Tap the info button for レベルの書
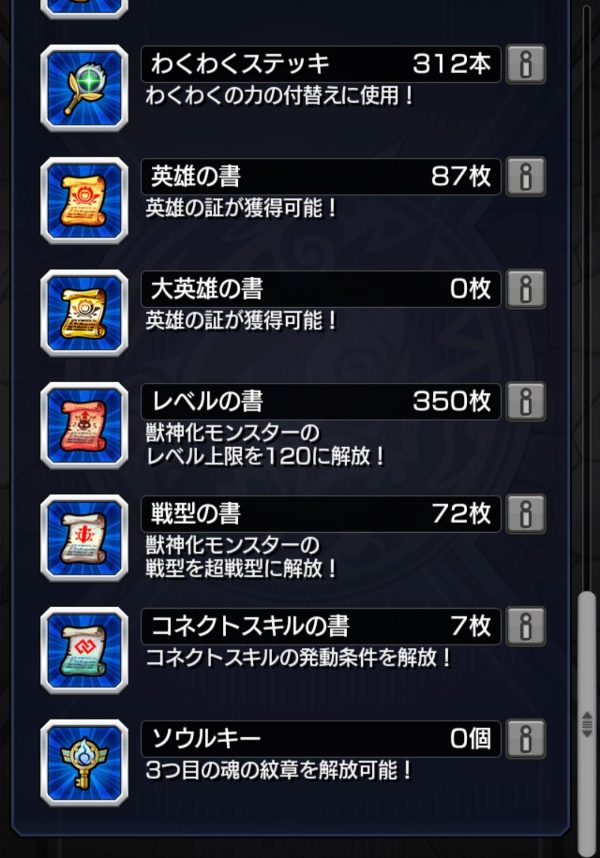The image size is (600, 858). [x=526, y=402]
